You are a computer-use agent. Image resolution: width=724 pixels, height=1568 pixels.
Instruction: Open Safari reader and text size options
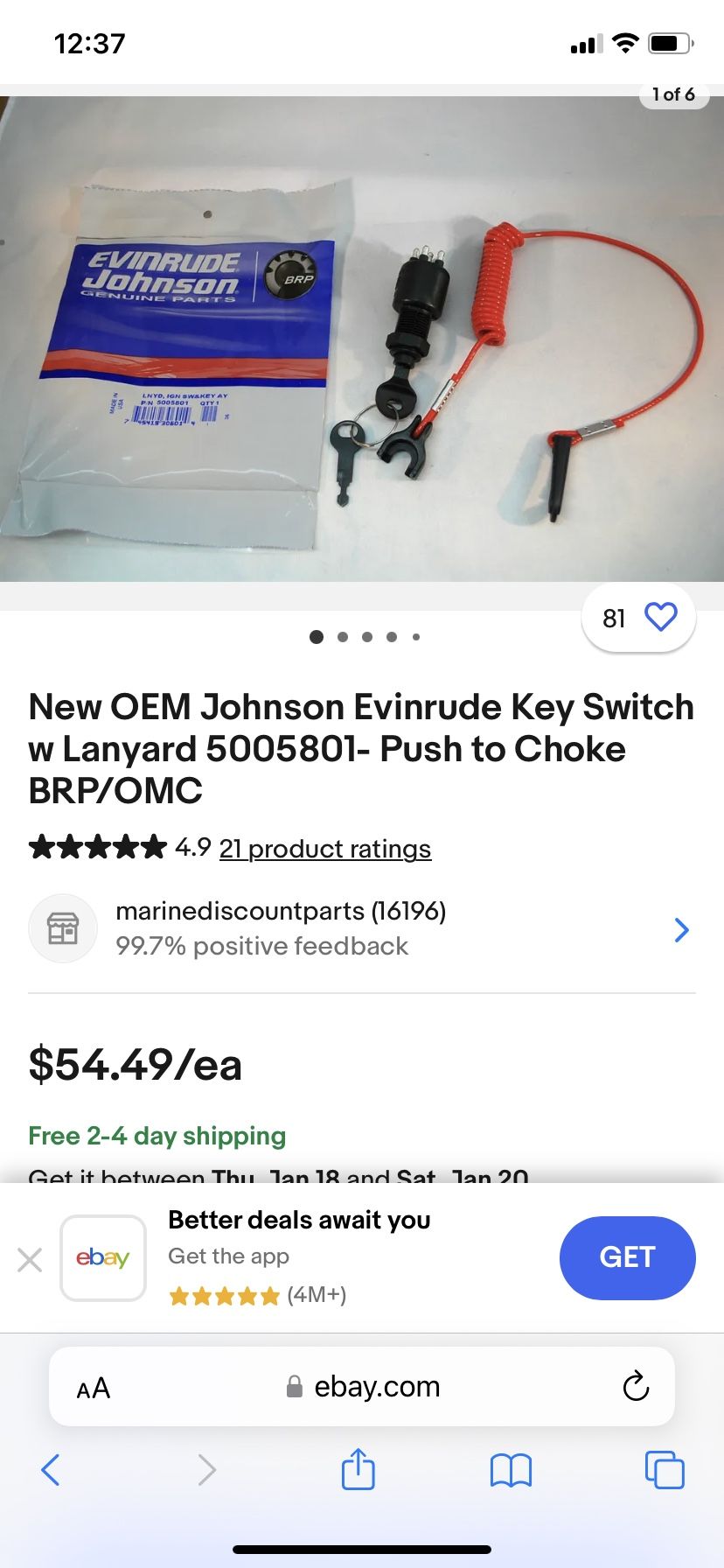pos(94,1388)
